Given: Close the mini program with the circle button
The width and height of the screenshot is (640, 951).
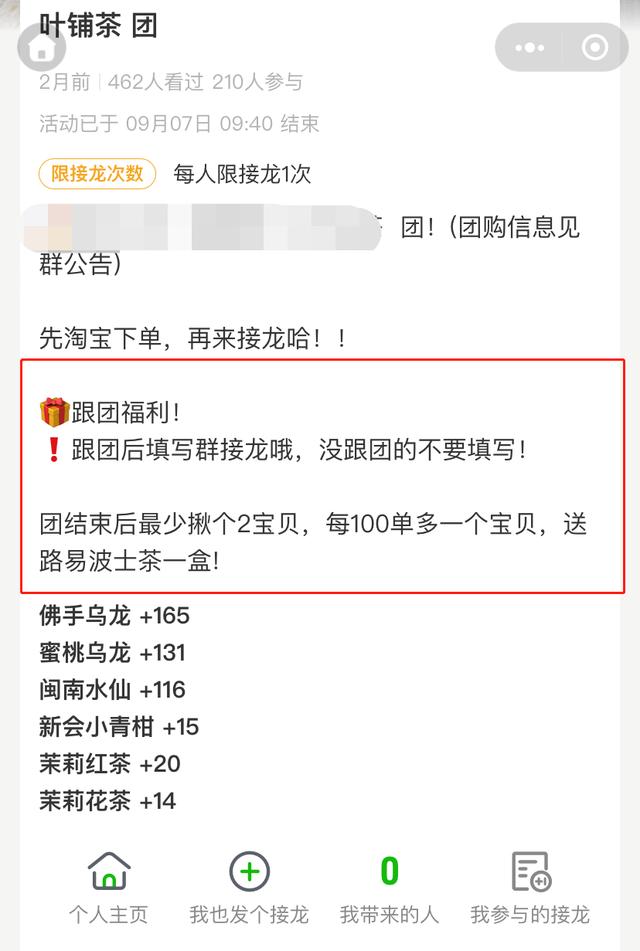Looking at the screenshot, I should tap(595, 47).
